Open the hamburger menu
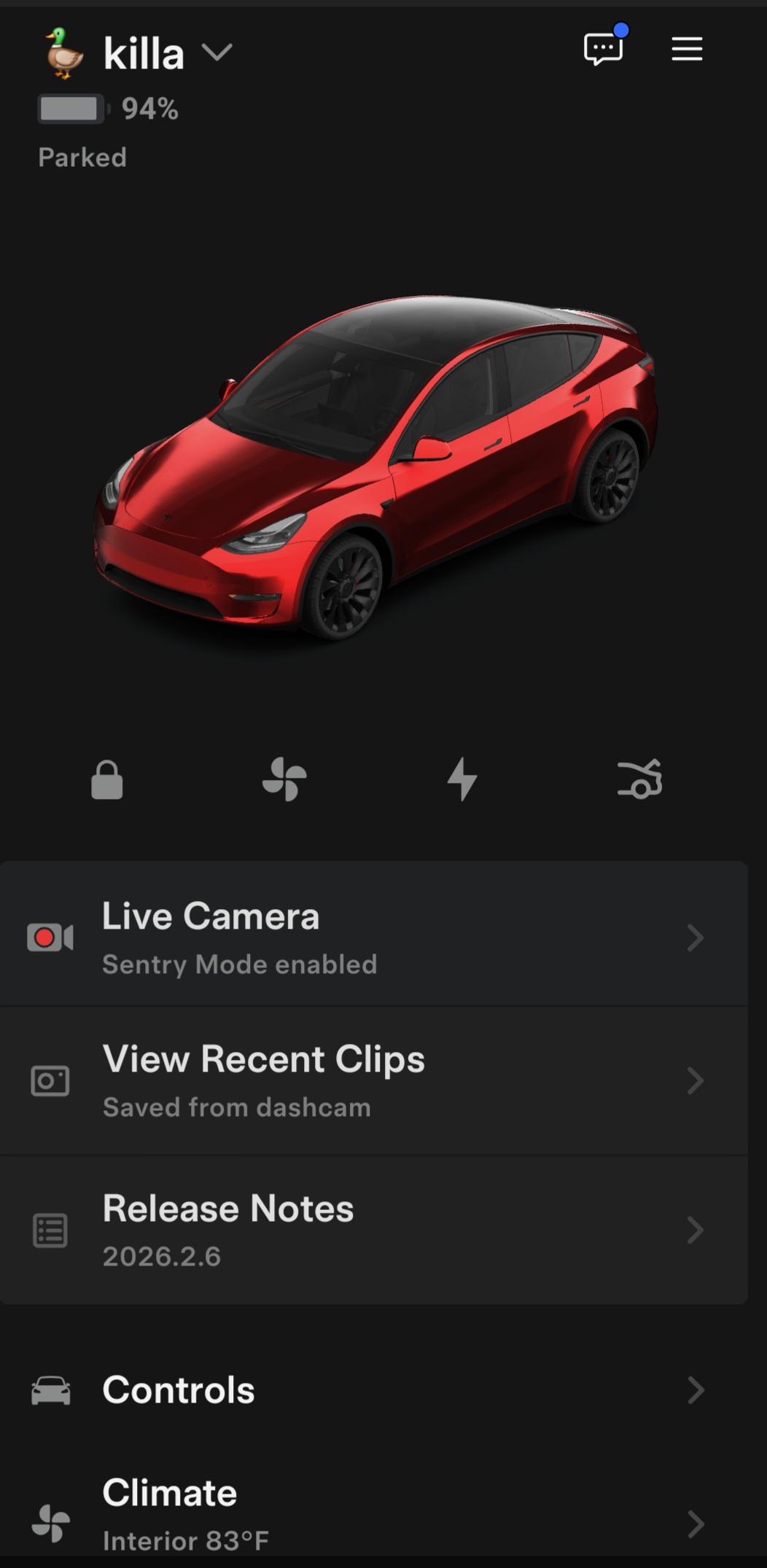 (687, 50)
